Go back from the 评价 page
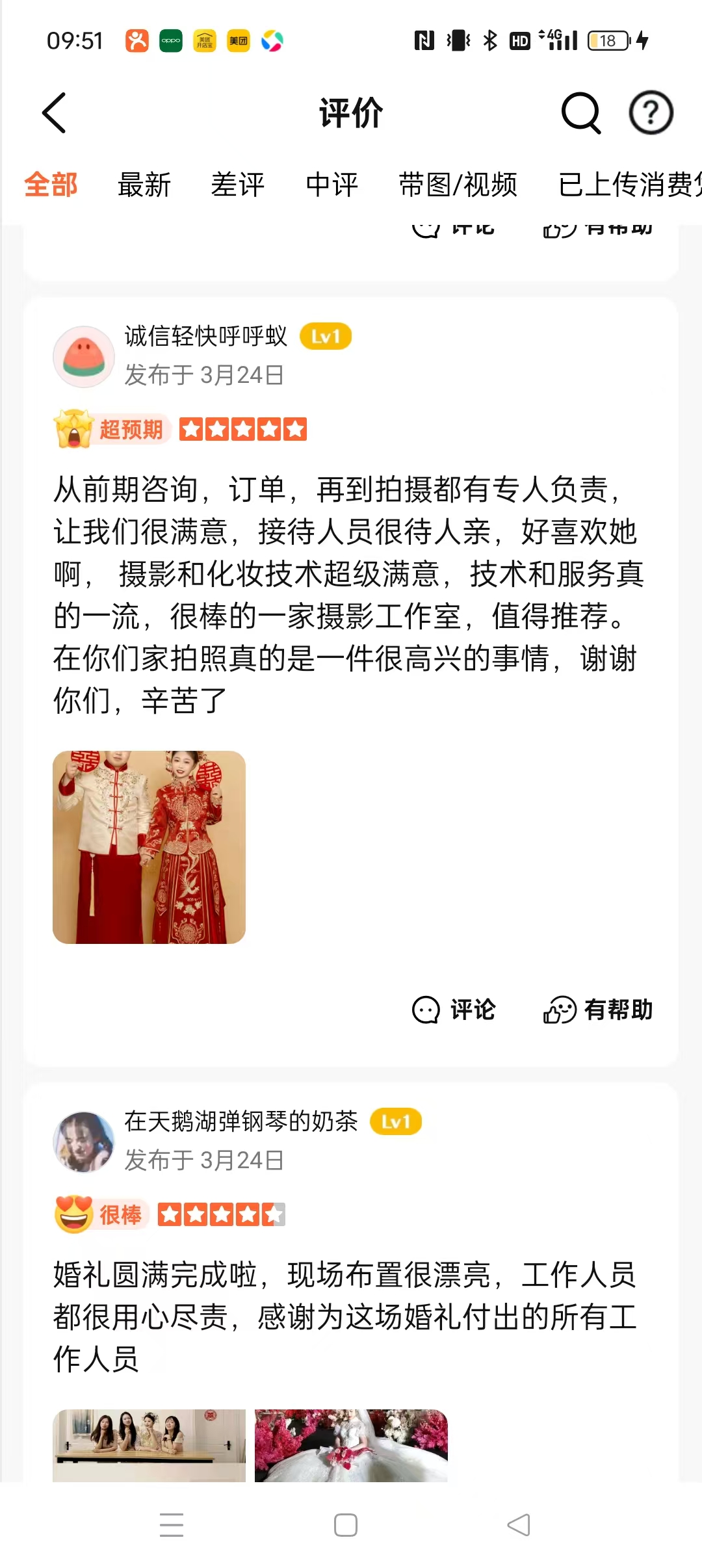This screenshot has height=1568, width=702. 55,112
